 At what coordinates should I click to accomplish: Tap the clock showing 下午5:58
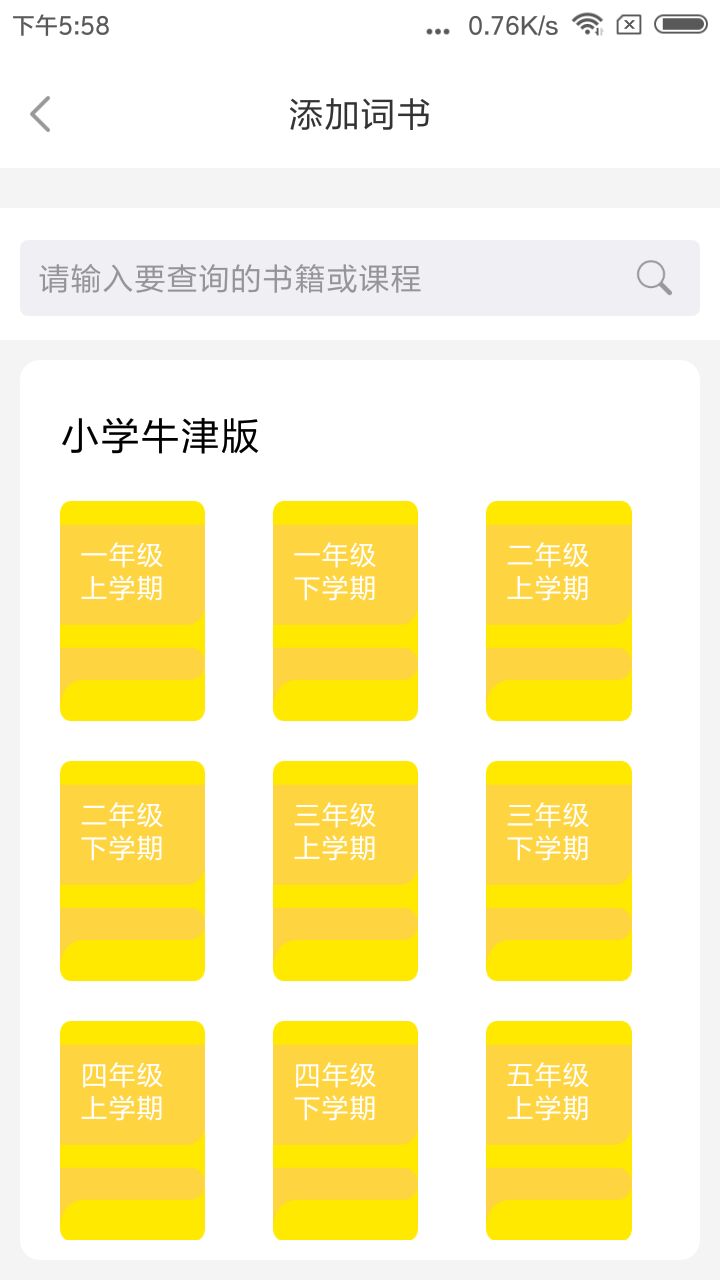[62, 25]
